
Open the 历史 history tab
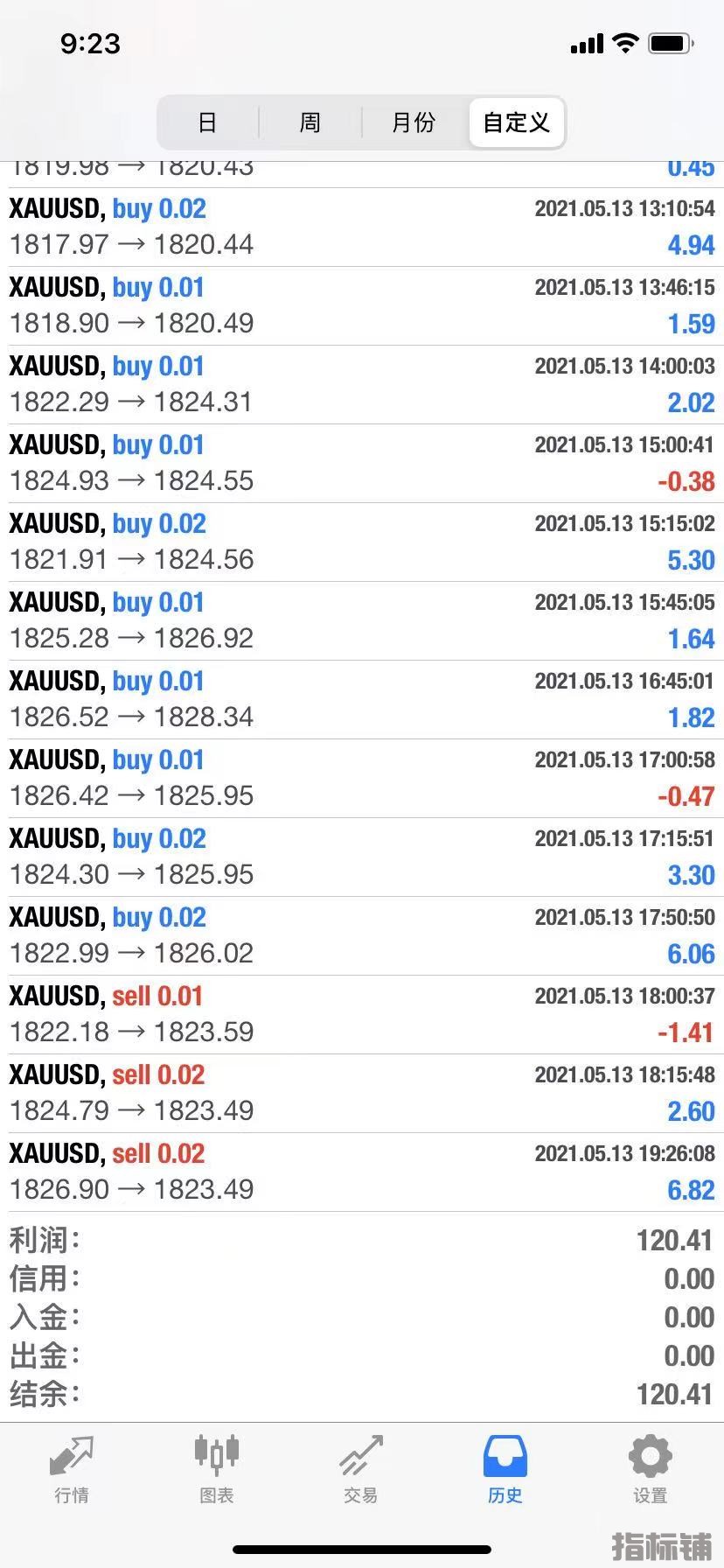click(505, 1470)
